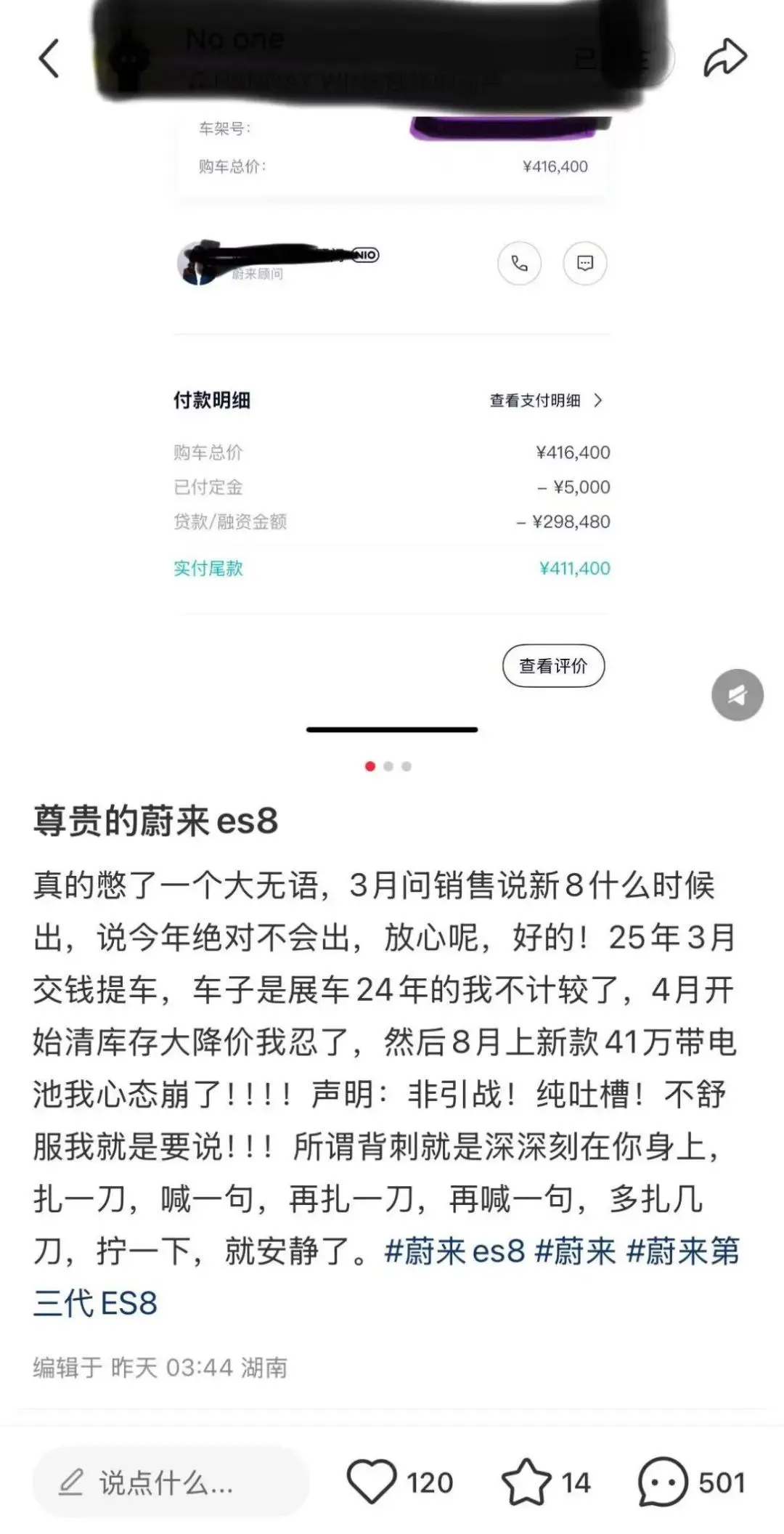This screenshot has height=1534, width=784.
Task: Tap the 查看评价 button
Action: tap(554, 666)
